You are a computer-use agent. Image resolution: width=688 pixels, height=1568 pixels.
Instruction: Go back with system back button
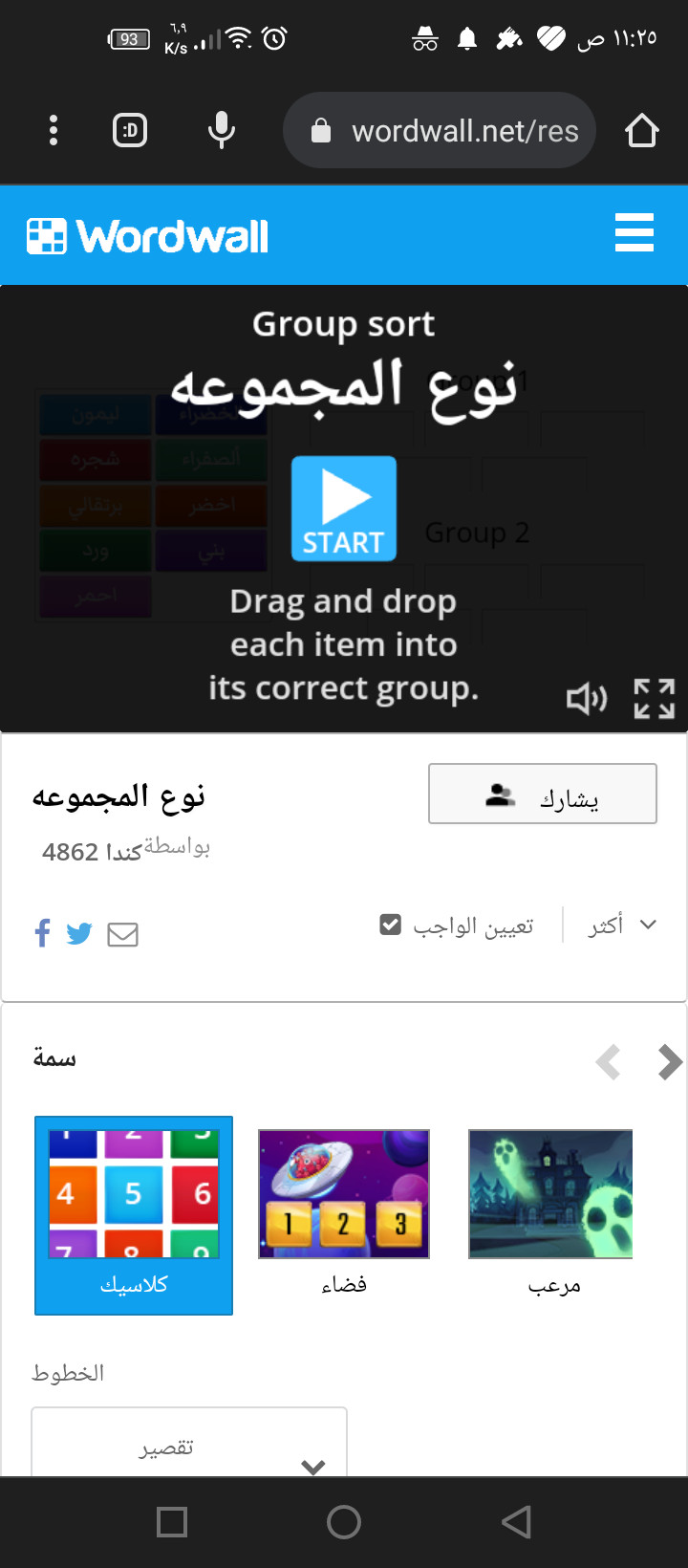(x=516, y=1522)
